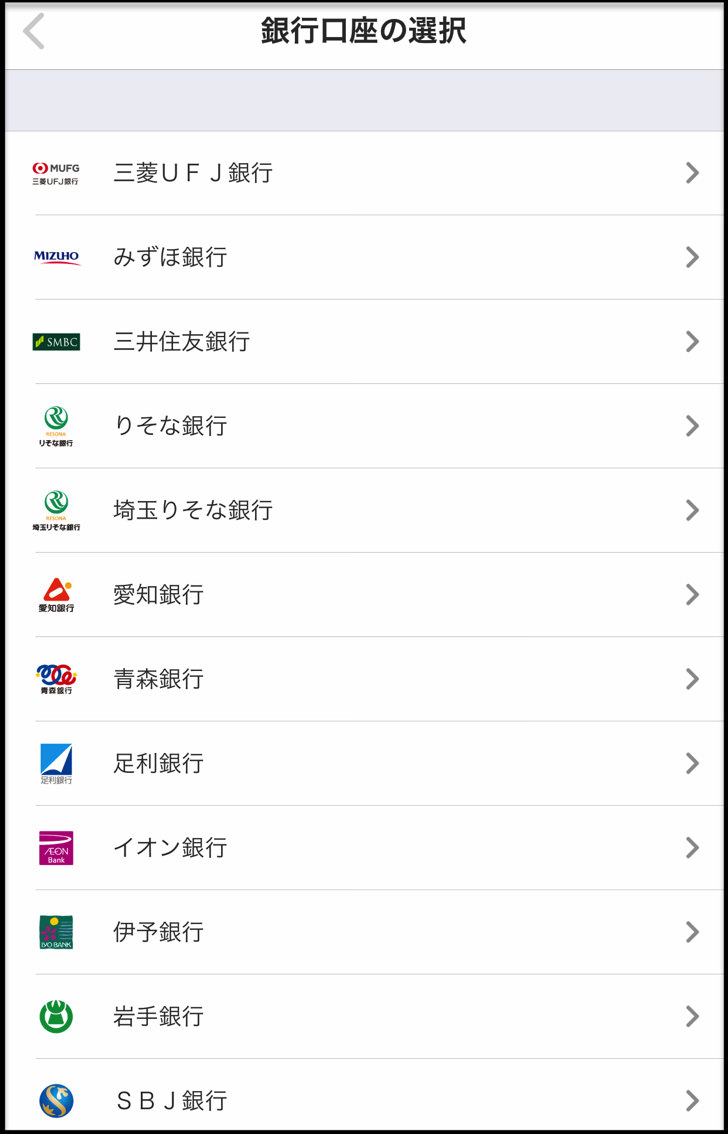728x1134 pixels.
Task: Choose 青森銀行
Action: [x=158, y=679]
